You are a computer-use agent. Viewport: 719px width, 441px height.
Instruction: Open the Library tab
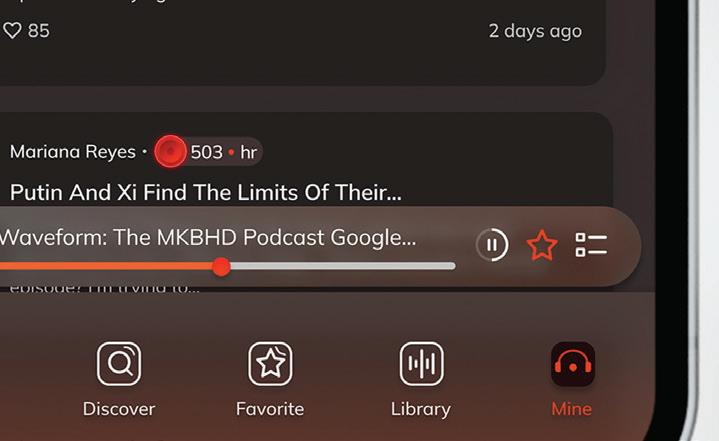421,380
